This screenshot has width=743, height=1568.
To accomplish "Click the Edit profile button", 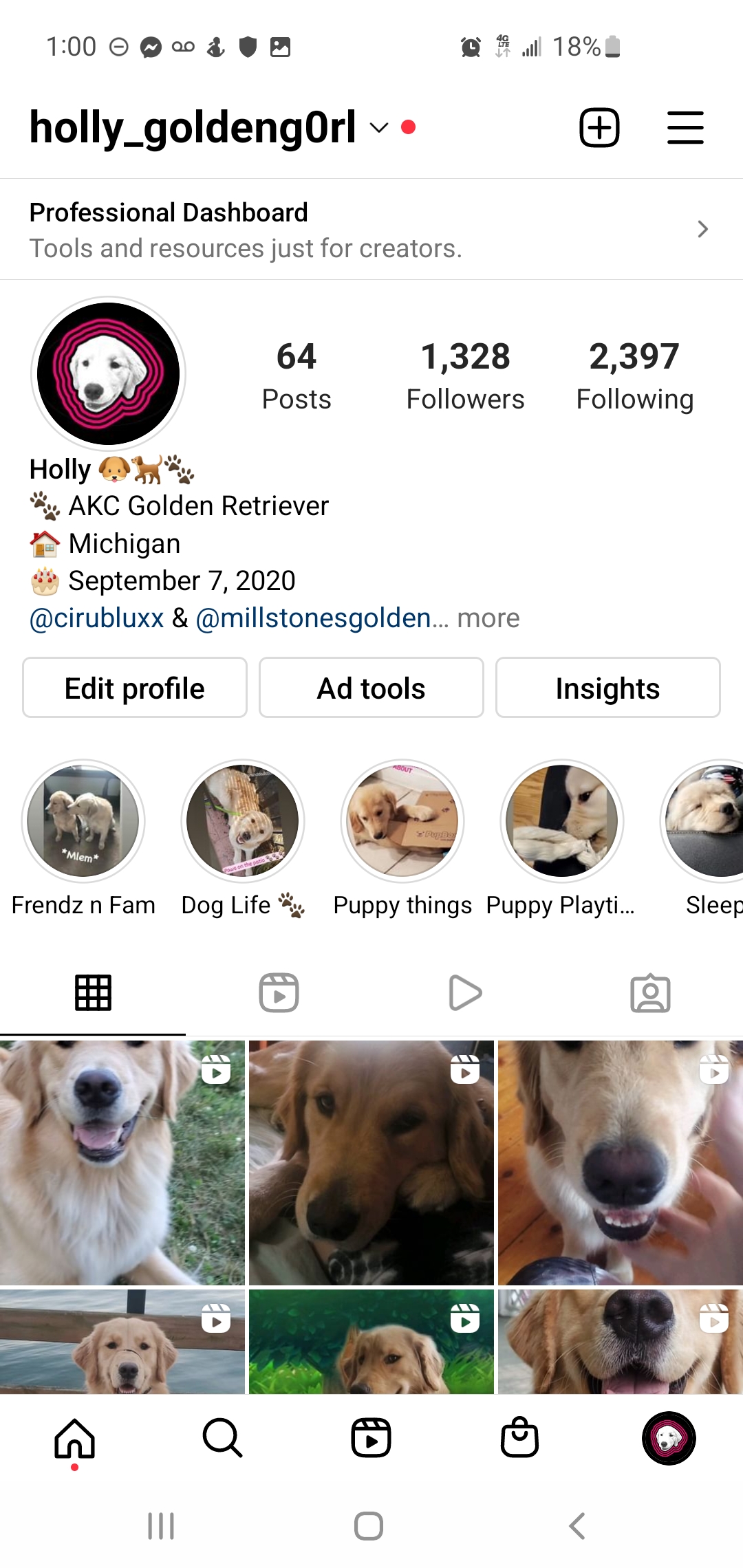I will [x=135, y=688].
